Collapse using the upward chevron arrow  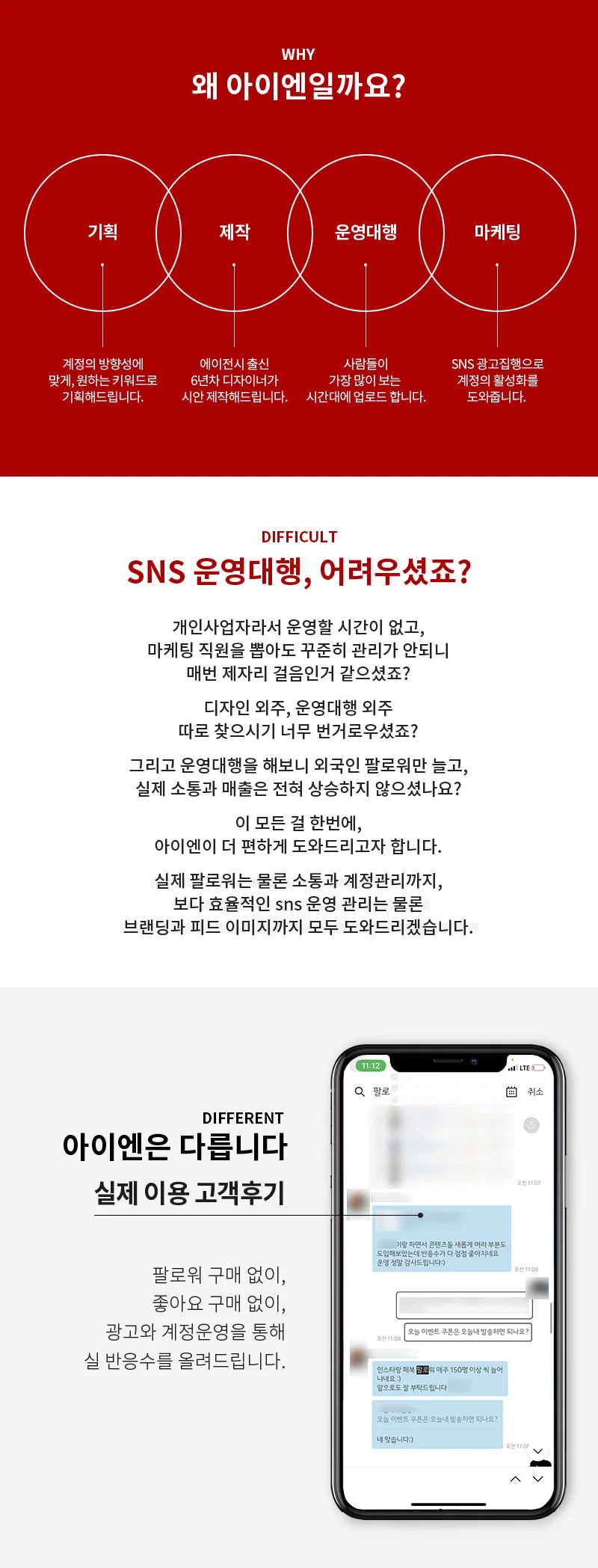[x=516, y=1478]
